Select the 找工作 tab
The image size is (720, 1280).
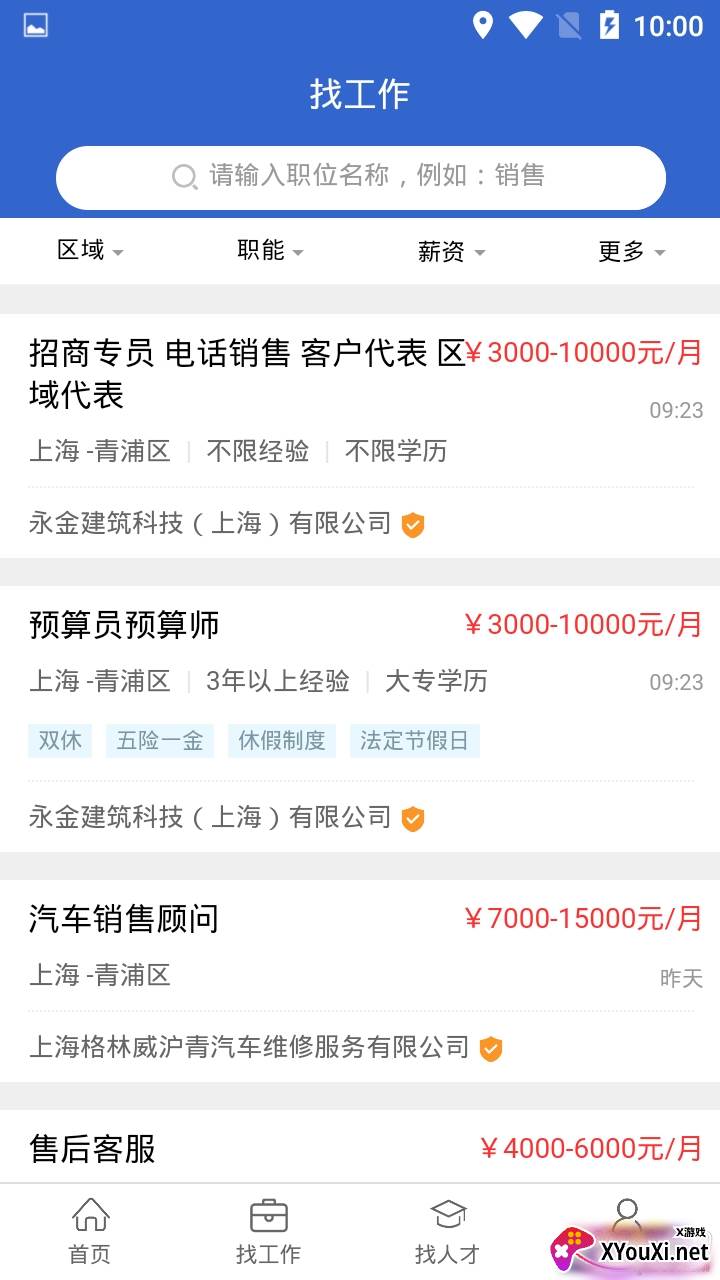268,1232
